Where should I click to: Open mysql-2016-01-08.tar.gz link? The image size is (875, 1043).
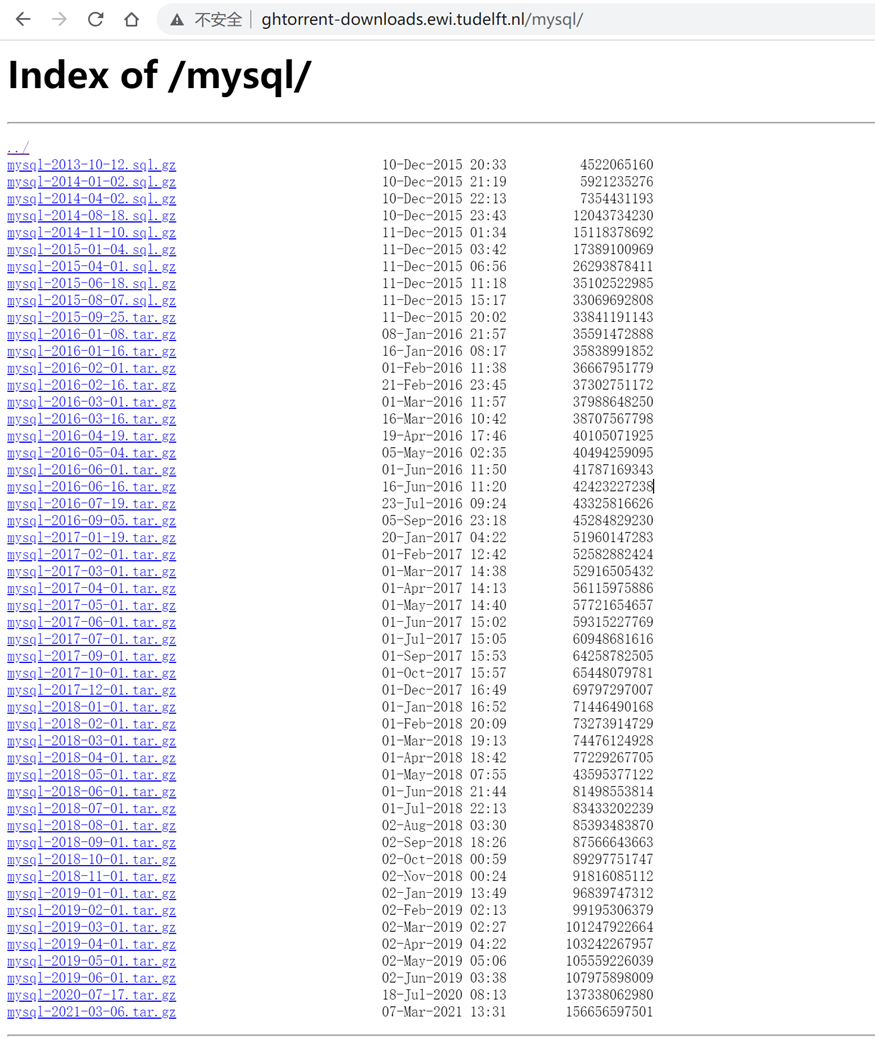91,335
